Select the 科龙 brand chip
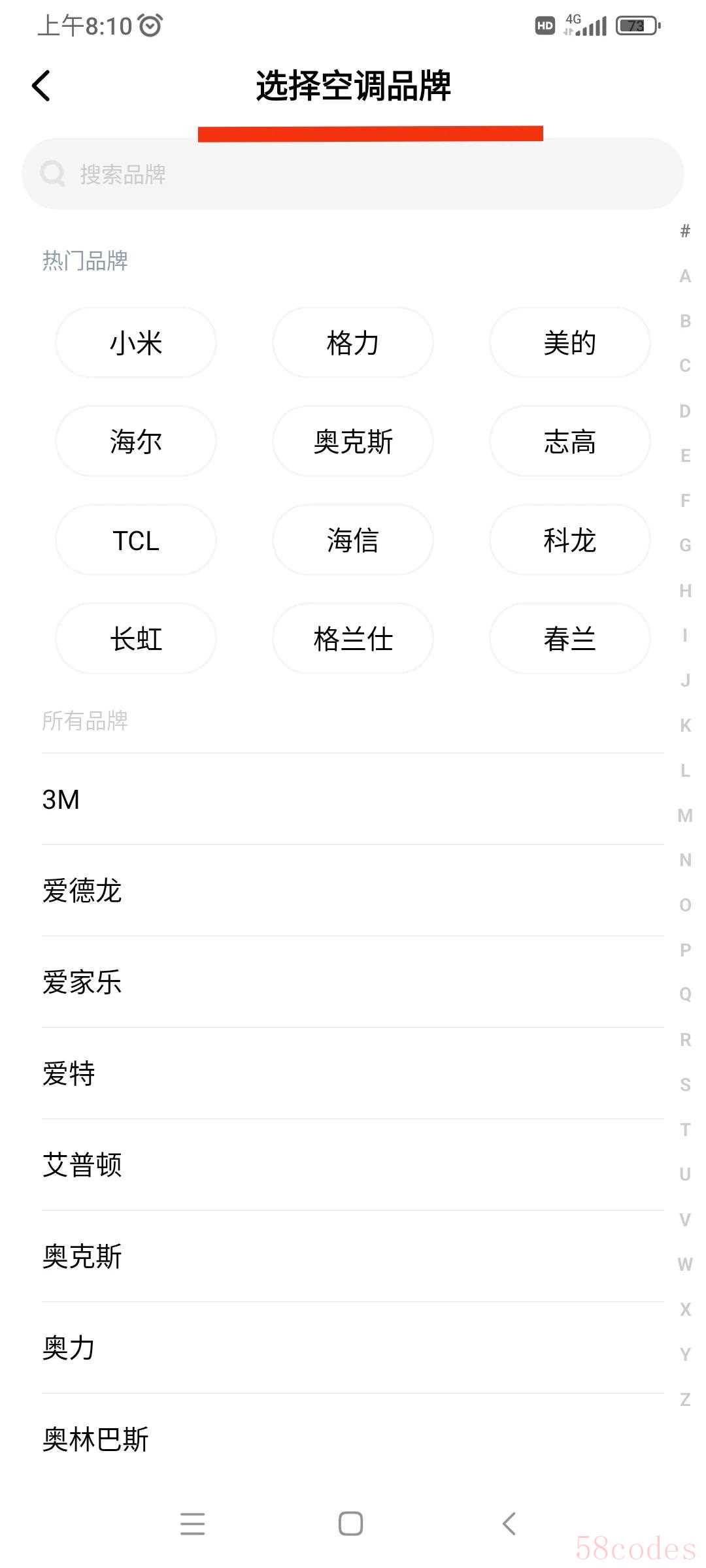706x1568 pixels. (570, 540)
